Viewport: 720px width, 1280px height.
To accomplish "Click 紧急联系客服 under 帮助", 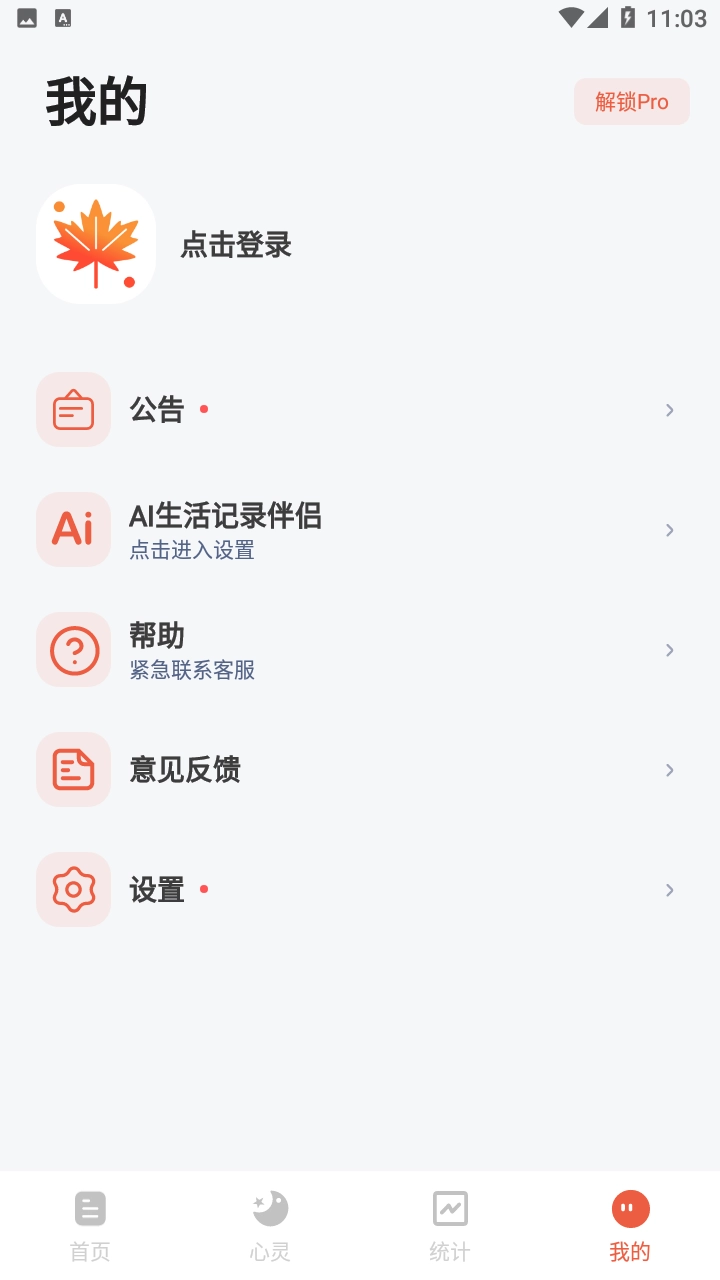I will pos(193,670).
